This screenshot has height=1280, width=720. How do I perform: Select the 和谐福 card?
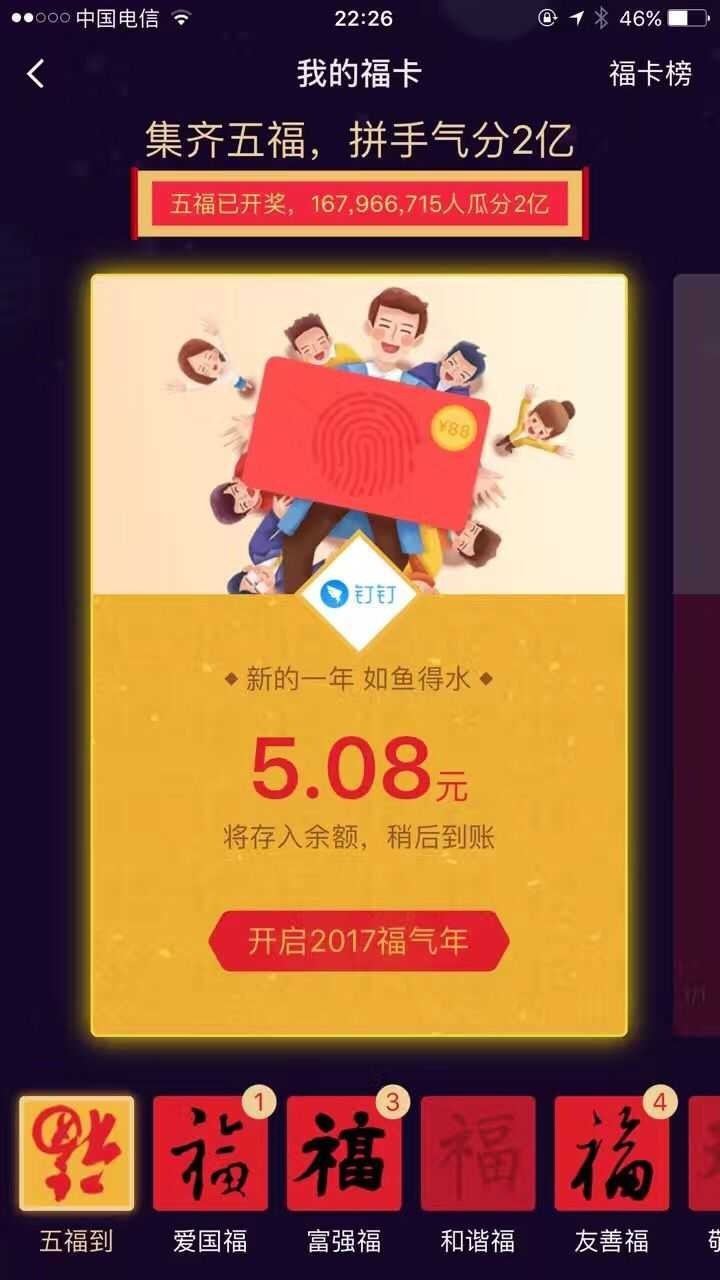coord(478,1153)
